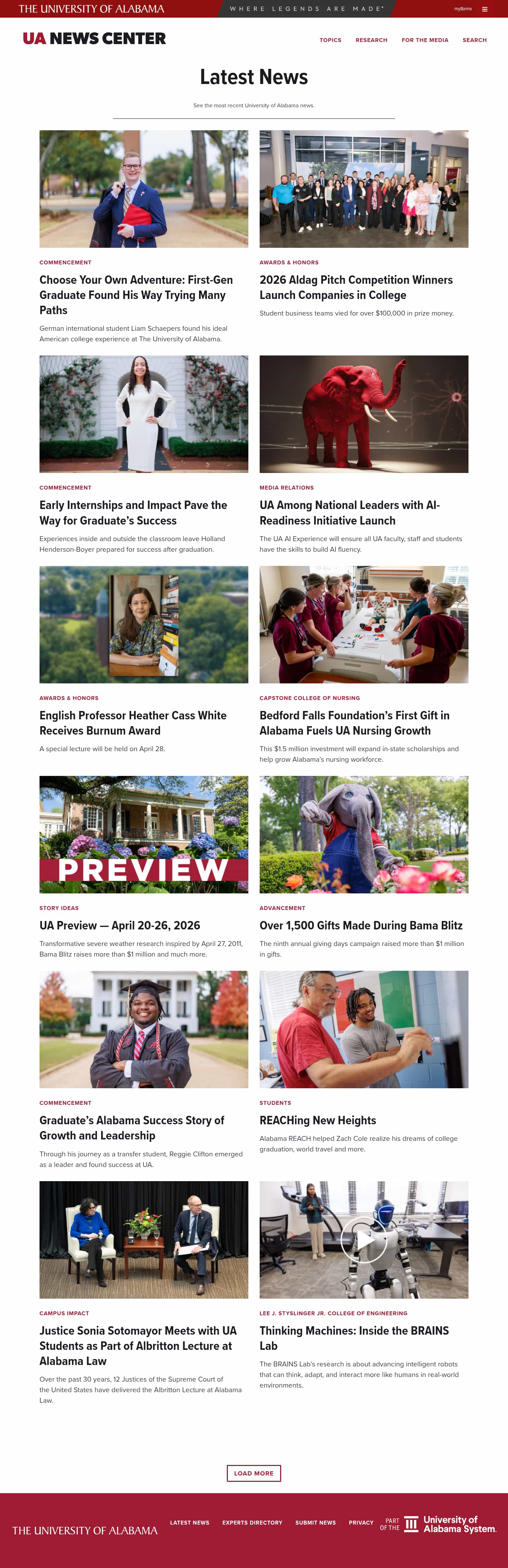Load more news articles
The width and height of the screenshot is (508, 1568).
pos(254,1473)
